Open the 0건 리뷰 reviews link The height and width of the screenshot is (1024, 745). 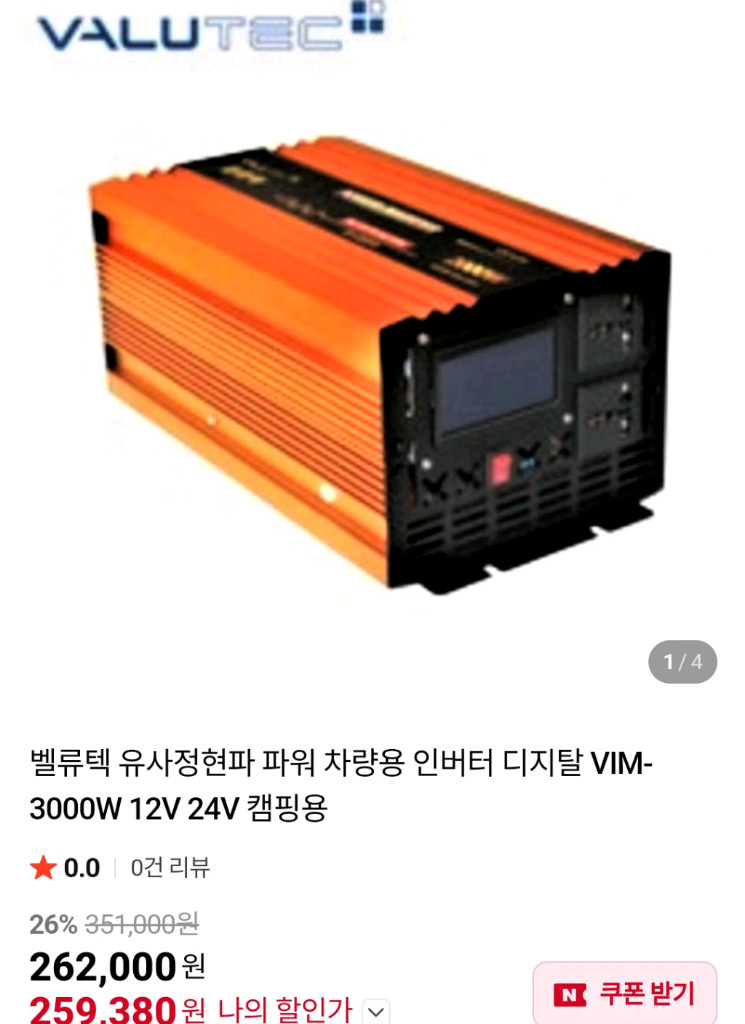(170, 868)
